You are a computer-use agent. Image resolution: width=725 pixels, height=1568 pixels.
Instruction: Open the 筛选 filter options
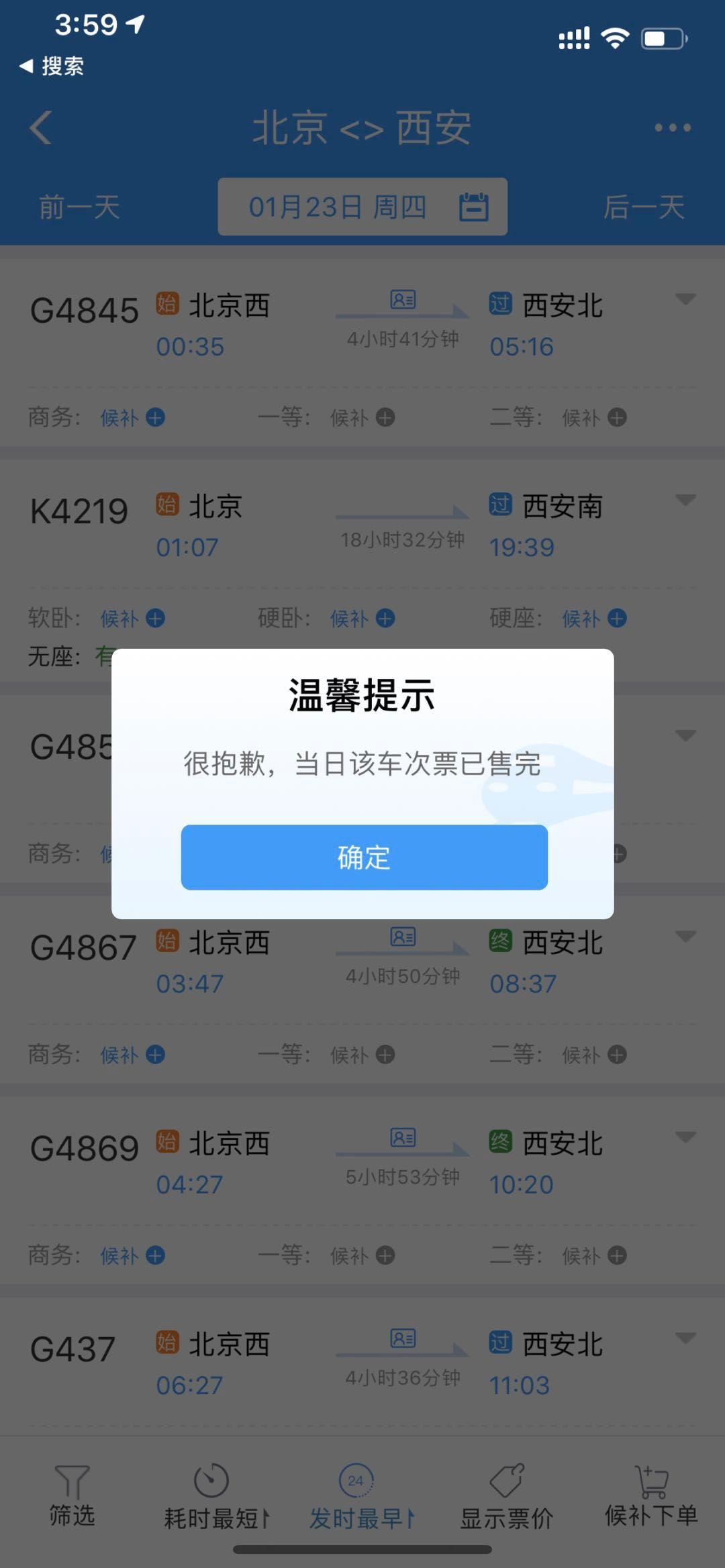[x=72, y=1495]
